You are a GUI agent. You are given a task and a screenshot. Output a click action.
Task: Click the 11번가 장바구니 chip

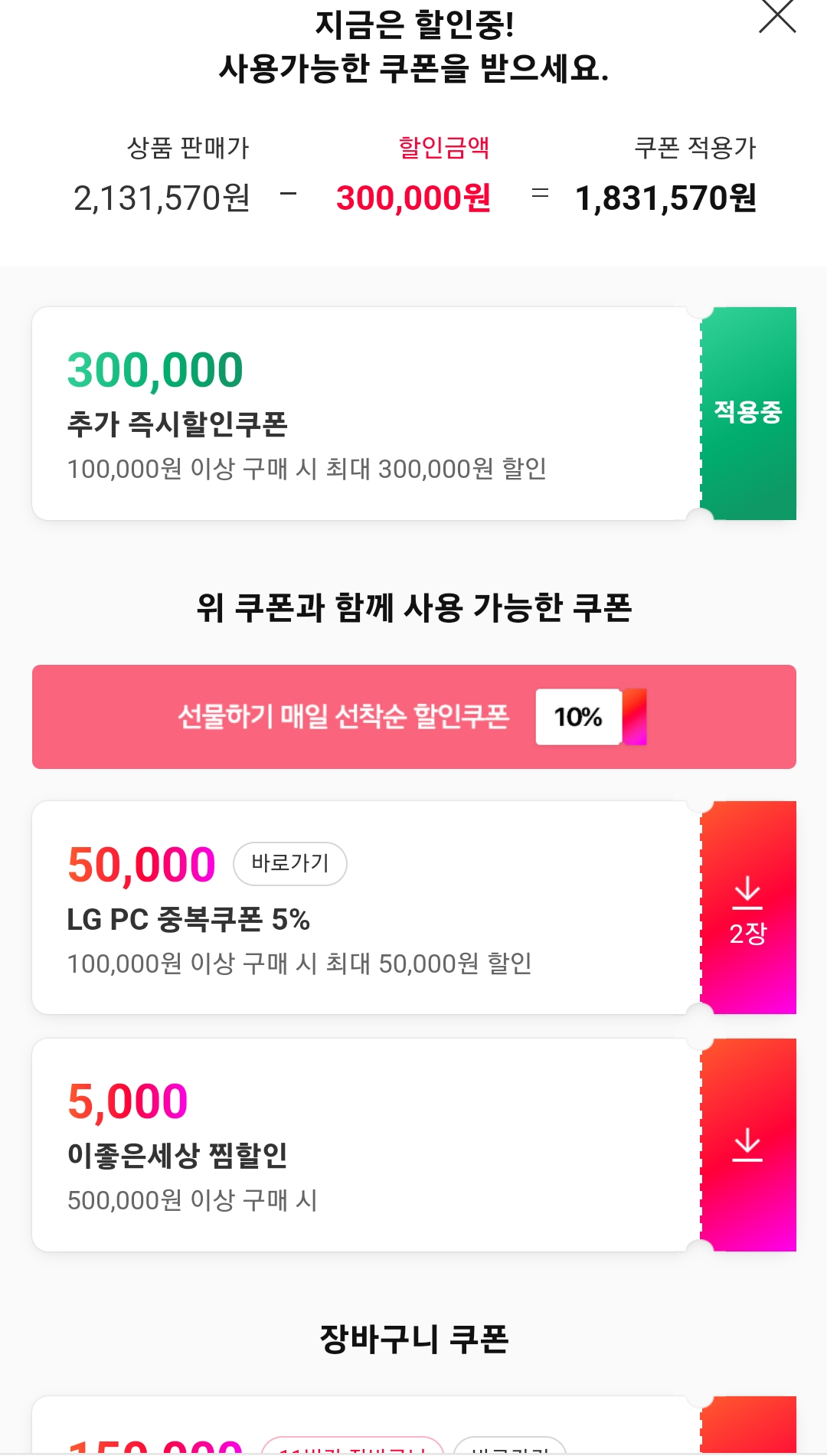pyautogui.click(x=351, y=1450)
